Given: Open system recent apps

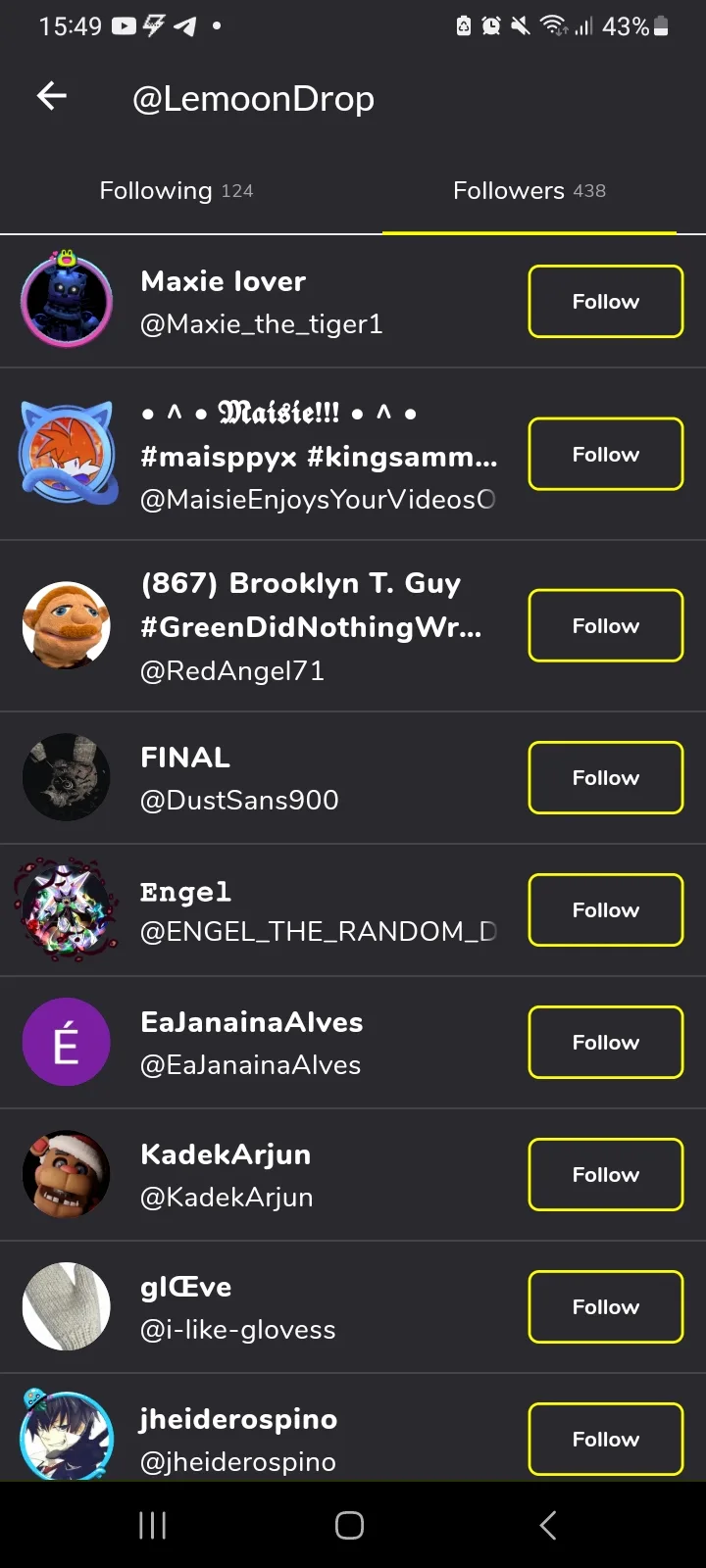Looking at the screenshot, I should click(x=153, y=1525).
